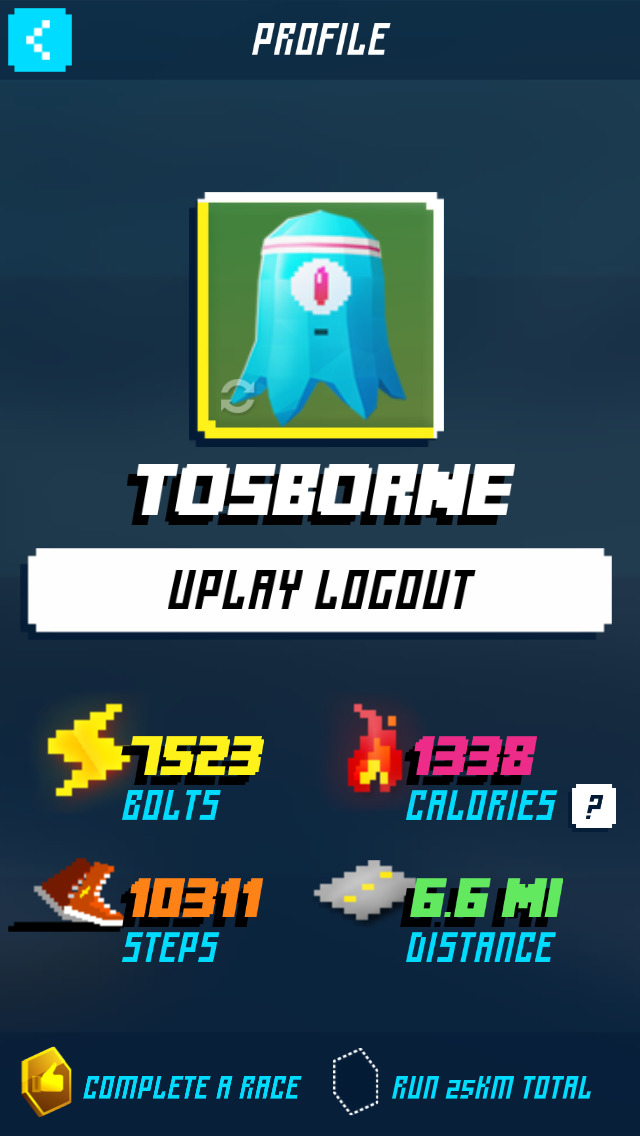This screenshot has width=640, height=1136.
Task: View the Run 25km Total achievement
Action: point(356,1082)
